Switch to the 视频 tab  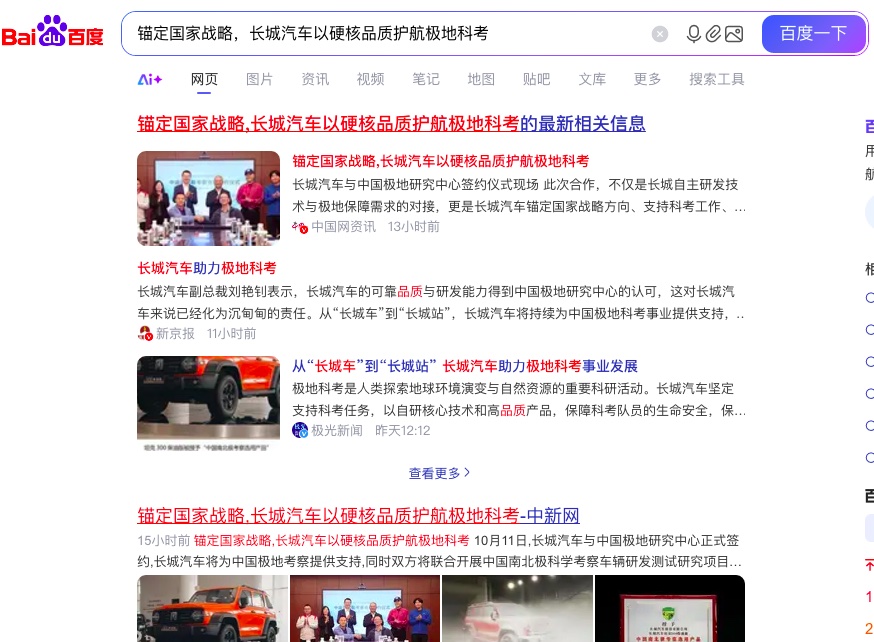370,79
